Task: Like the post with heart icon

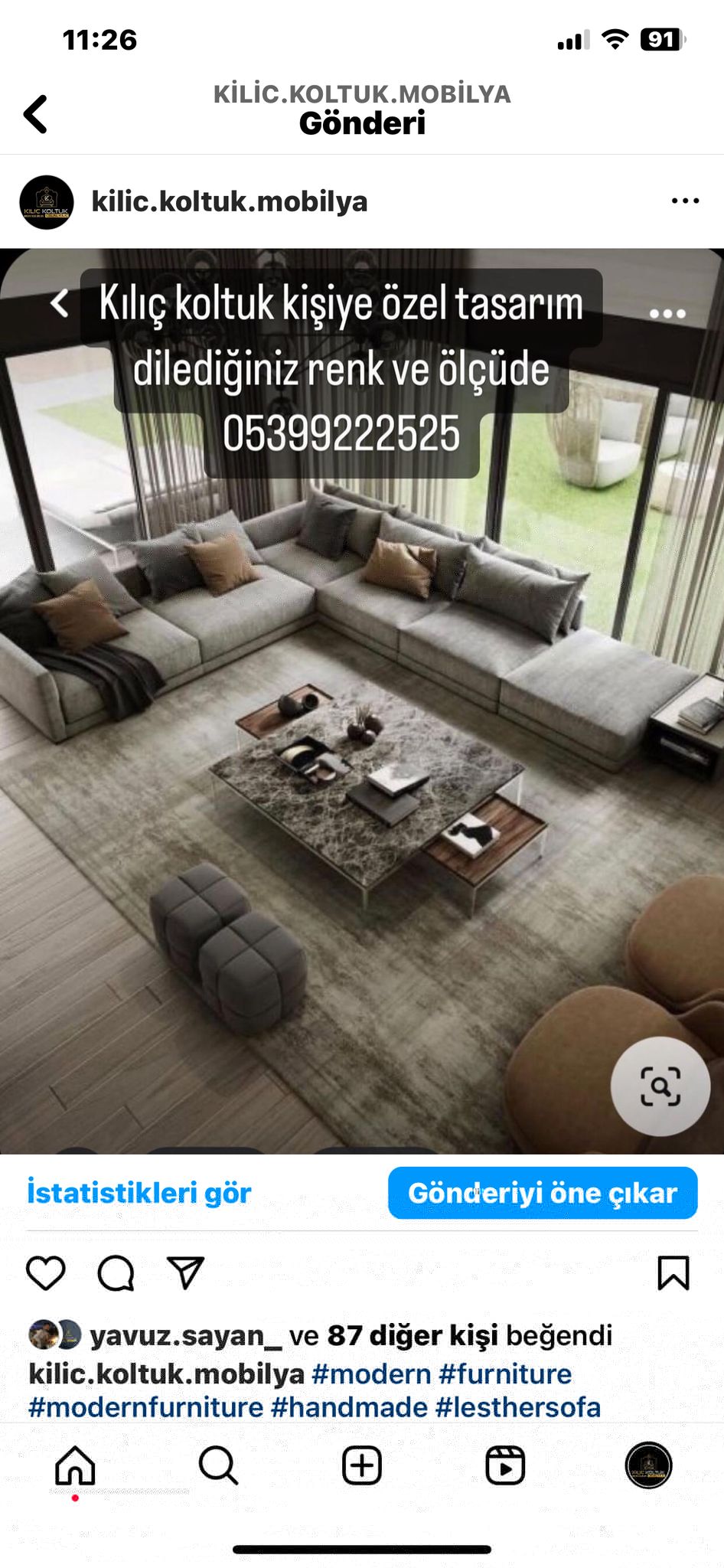Action: point(46,1273)
